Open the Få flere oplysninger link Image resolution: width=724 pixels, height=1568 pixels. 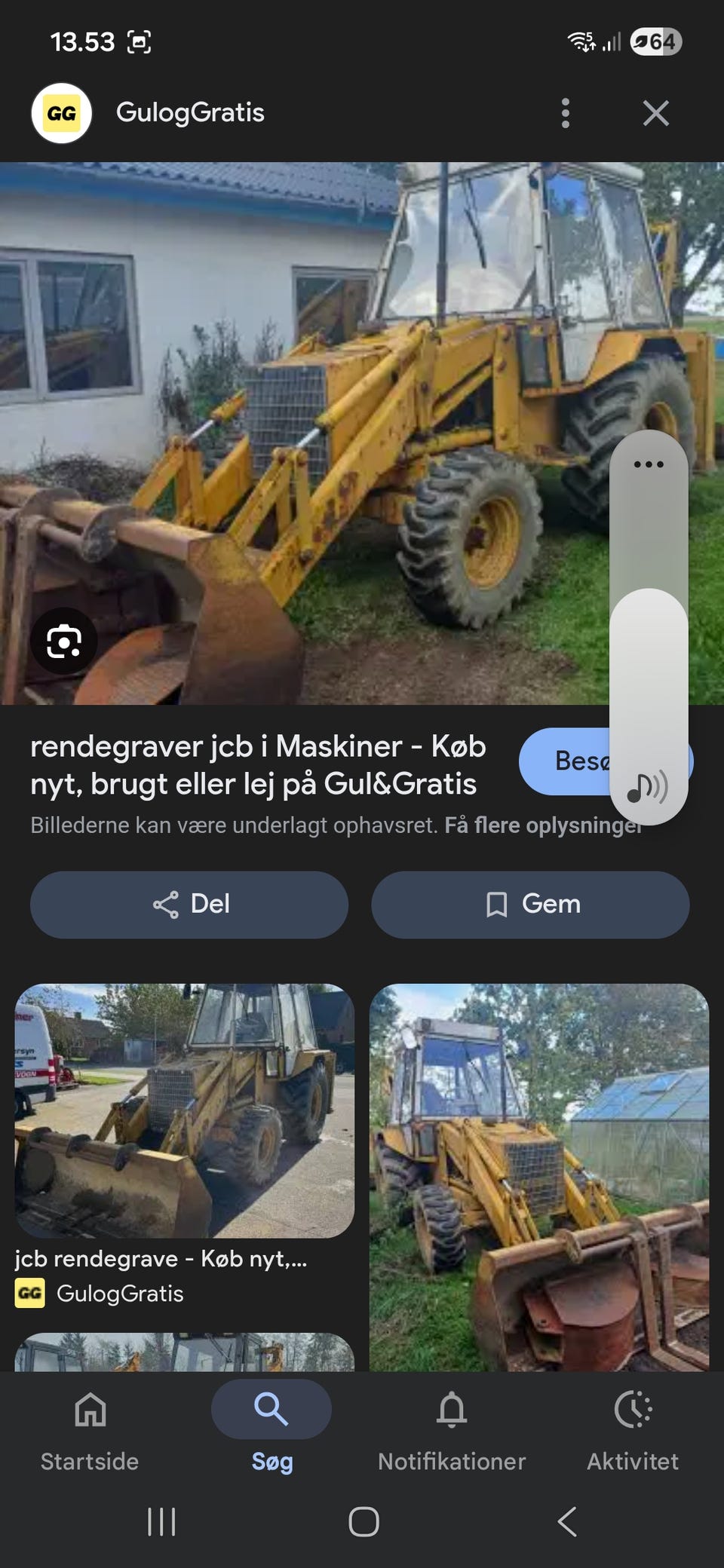point(541,825)
